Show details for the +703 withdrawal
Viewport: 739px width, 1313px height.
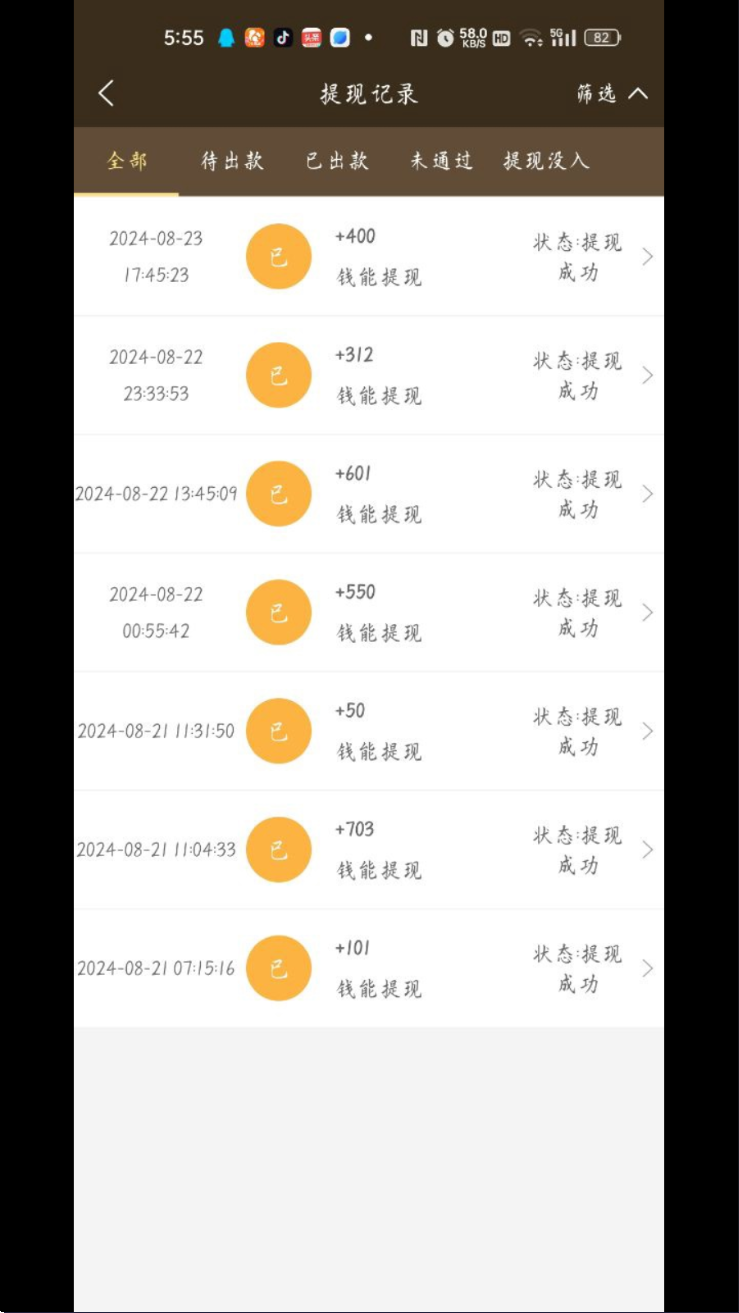[369, 850]
